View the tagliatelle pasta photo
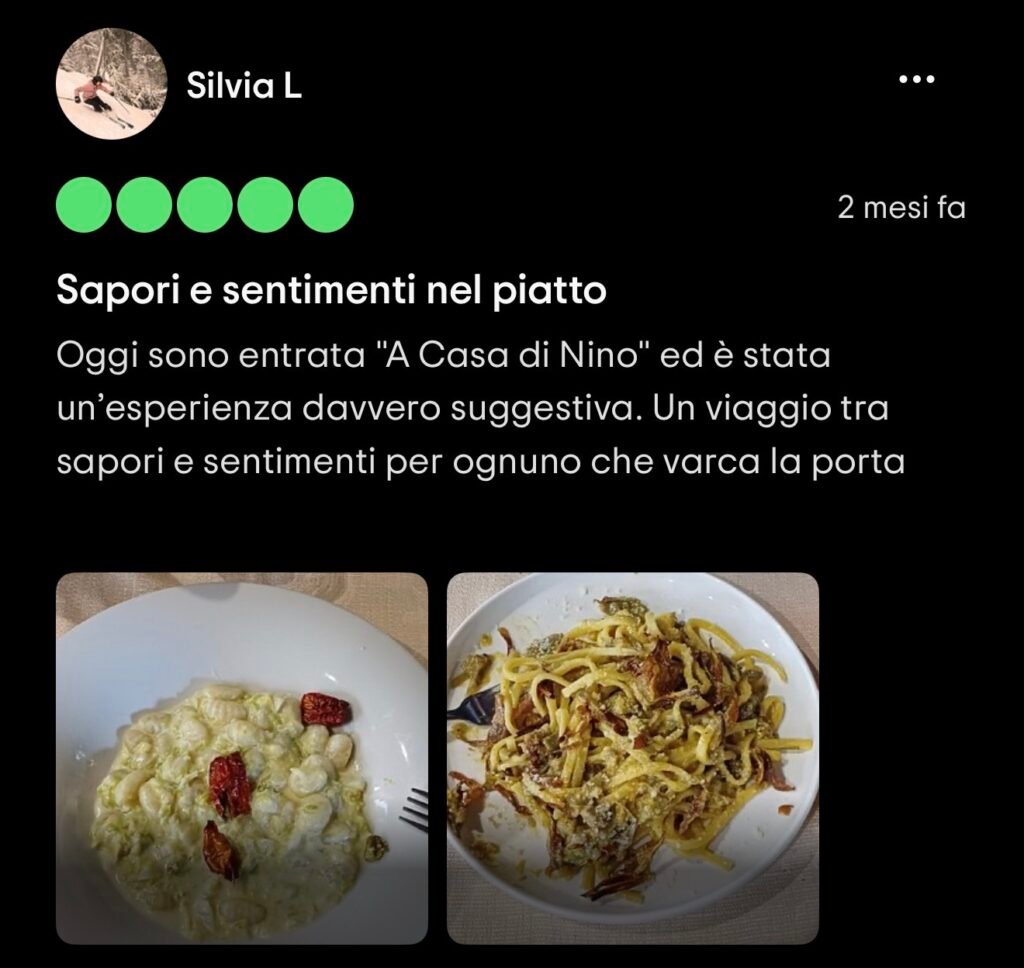The height and width of the screenshot is (968, 1024). tap(632, 758)
